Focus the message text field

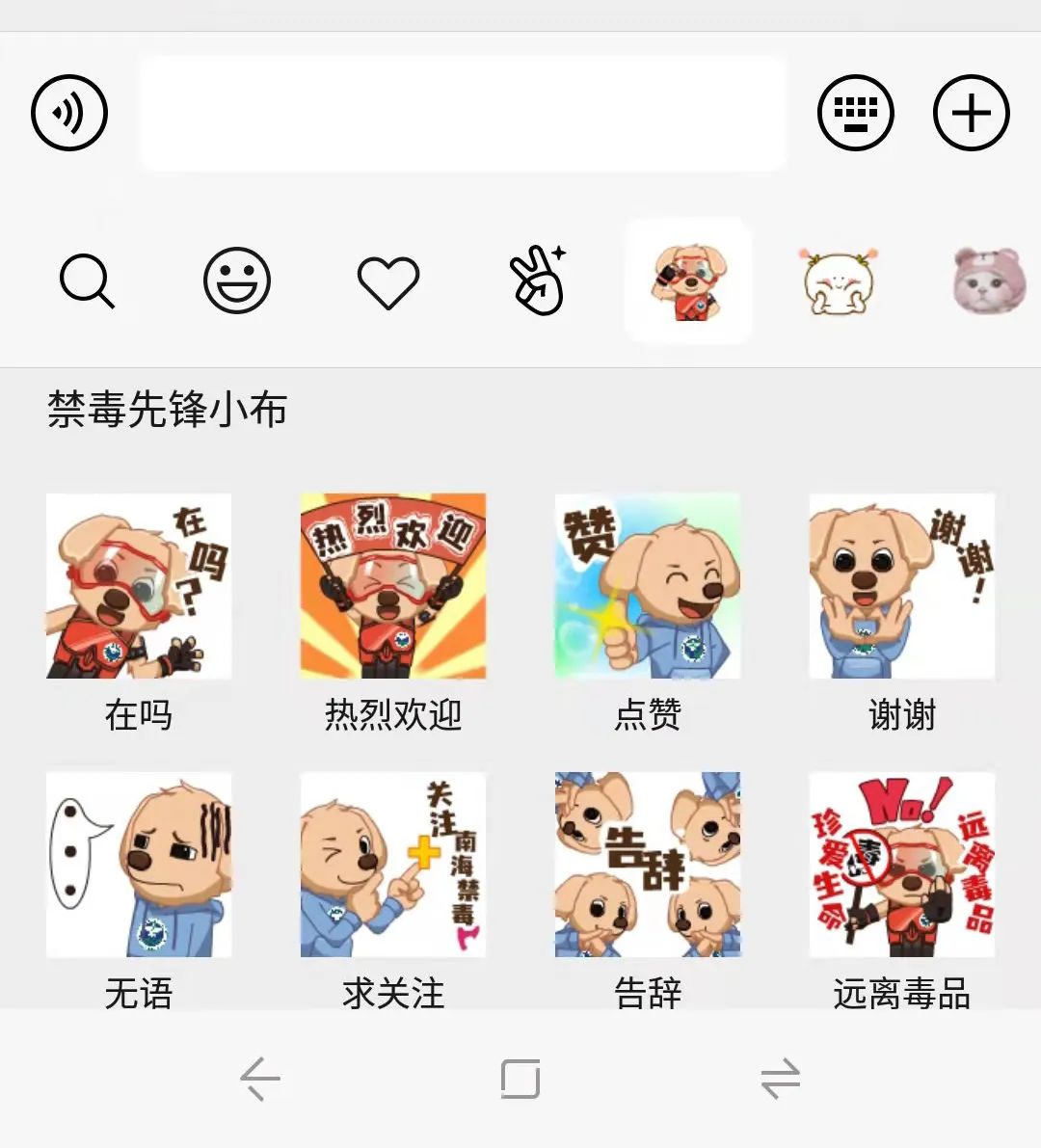[x=463, y=113]
